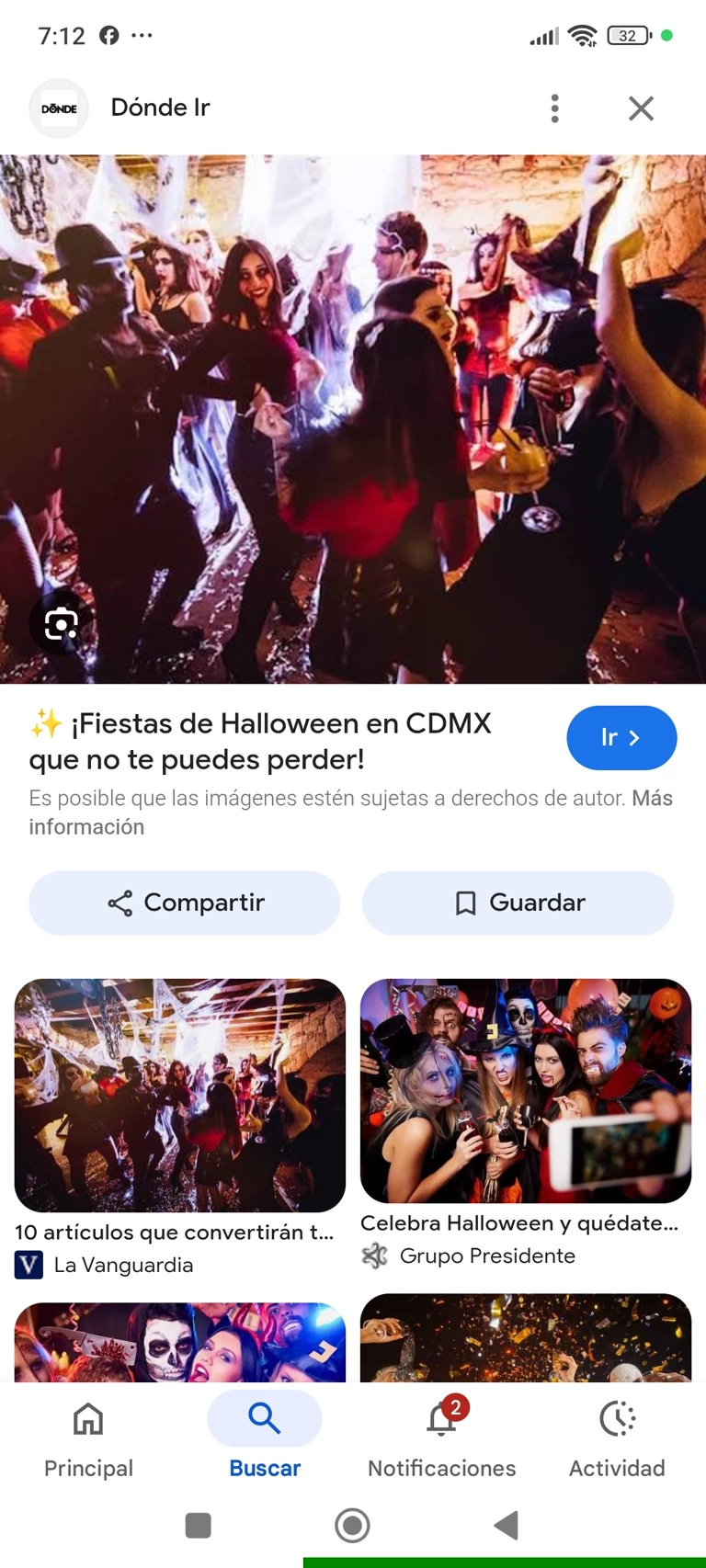The height and width of the screenshot is (1568, 706).
Task: Save the image with Guardar
Action: [x=518, y=903]
